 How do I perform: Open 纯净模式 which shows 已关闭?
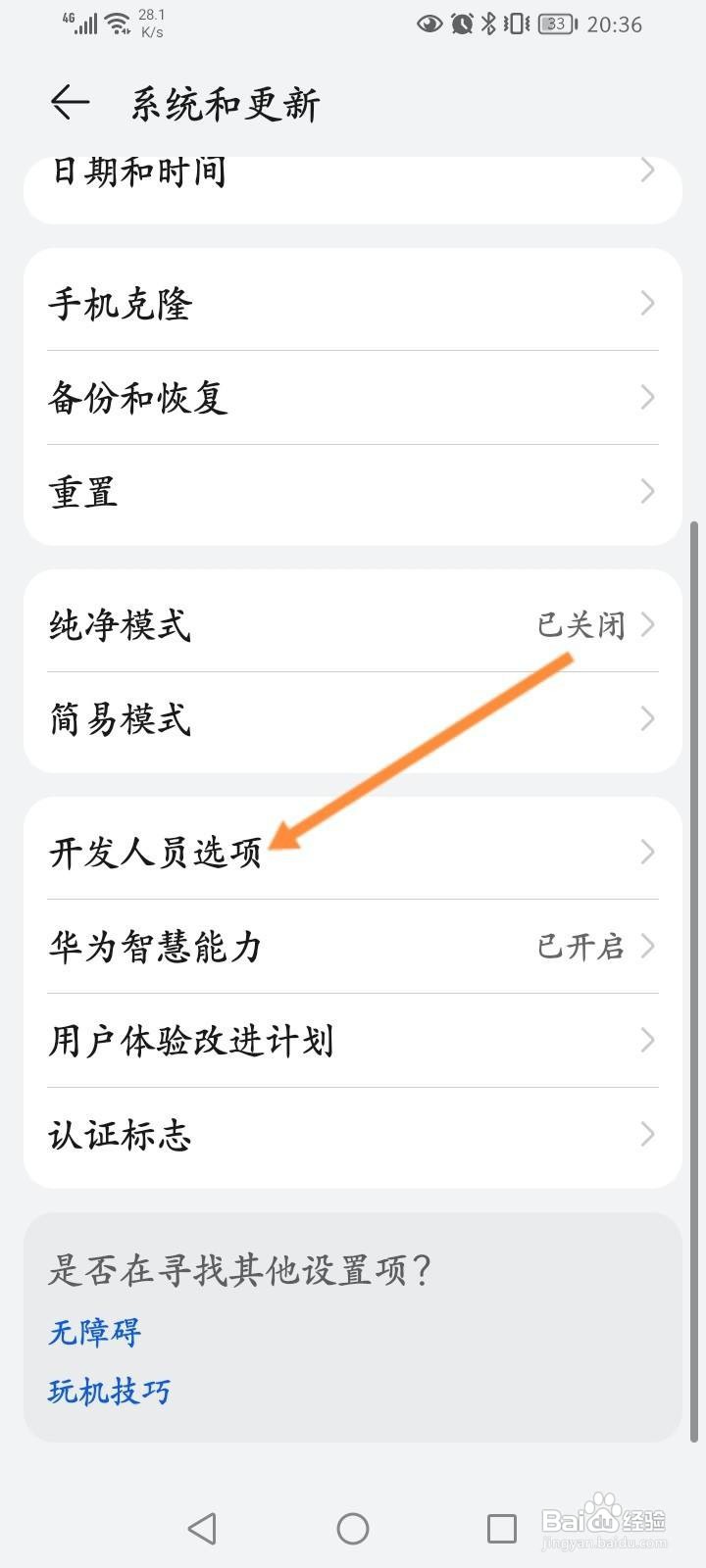coord(353,624)
